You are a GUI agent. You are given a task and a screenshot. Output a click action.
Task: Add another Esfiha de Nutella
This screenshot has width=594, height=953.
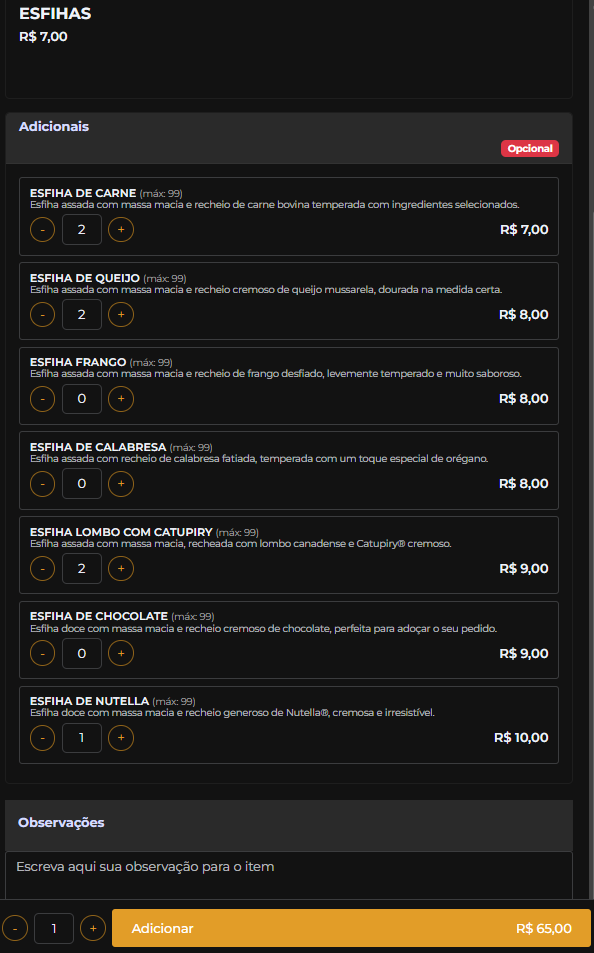(121, 738)
